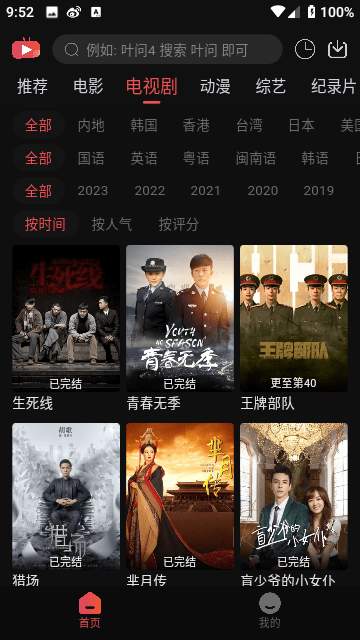Go to the 我的 profile tab
360x640 pixels.
coord(270,611)
